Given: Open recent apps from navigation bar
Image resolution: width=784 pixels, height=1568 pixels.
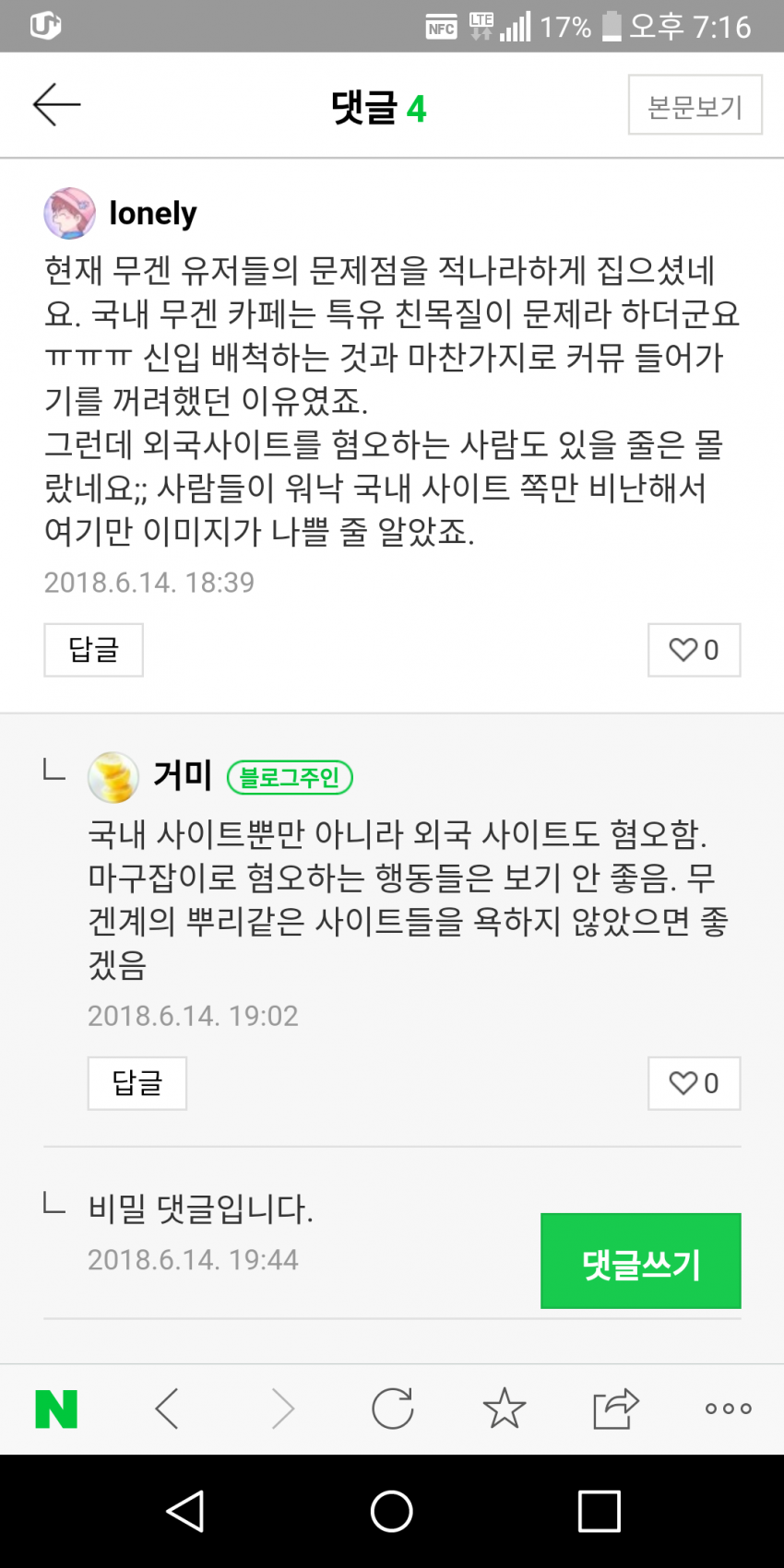Looking at the screenshot, I should [599, 1512].
